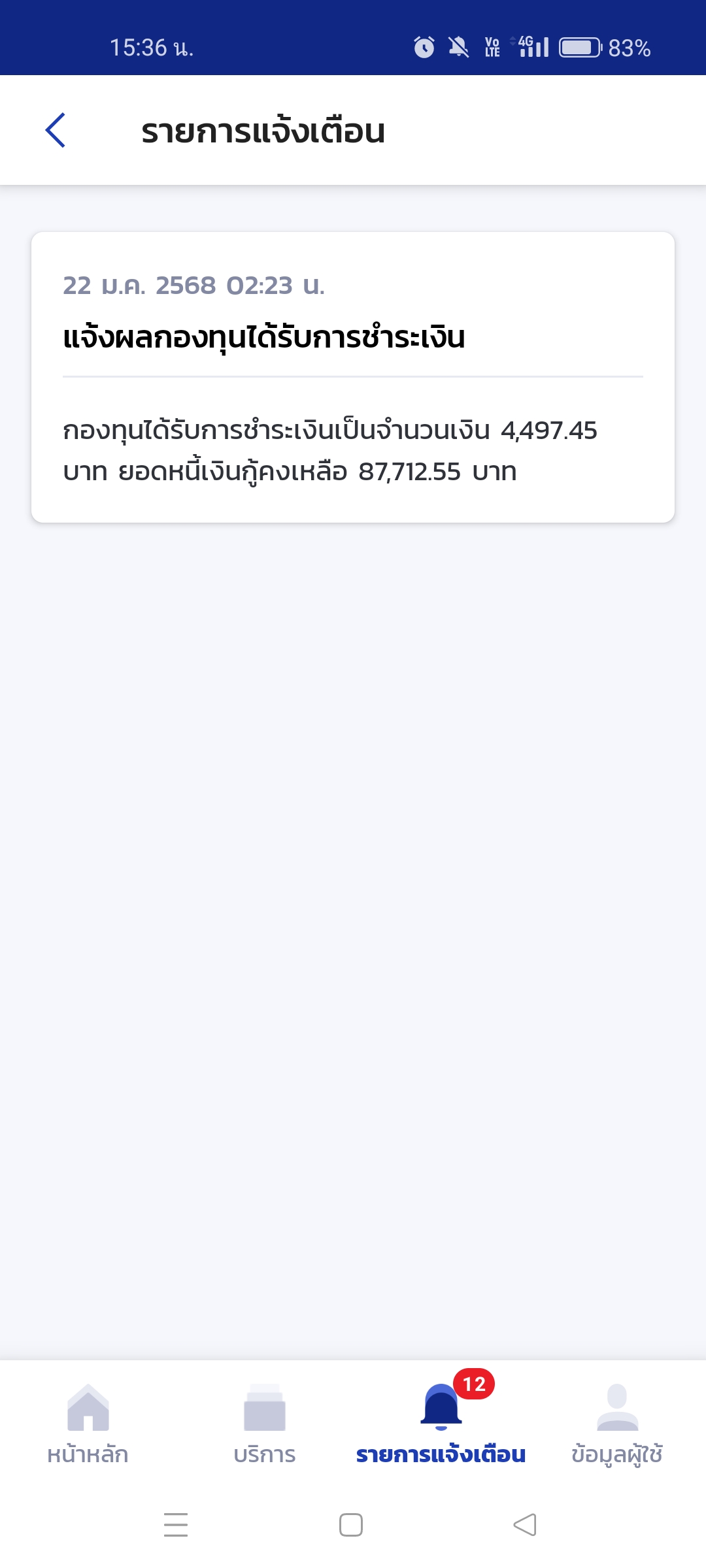
Task: Open the บริการ tab
Action: tap(264, 1424)
